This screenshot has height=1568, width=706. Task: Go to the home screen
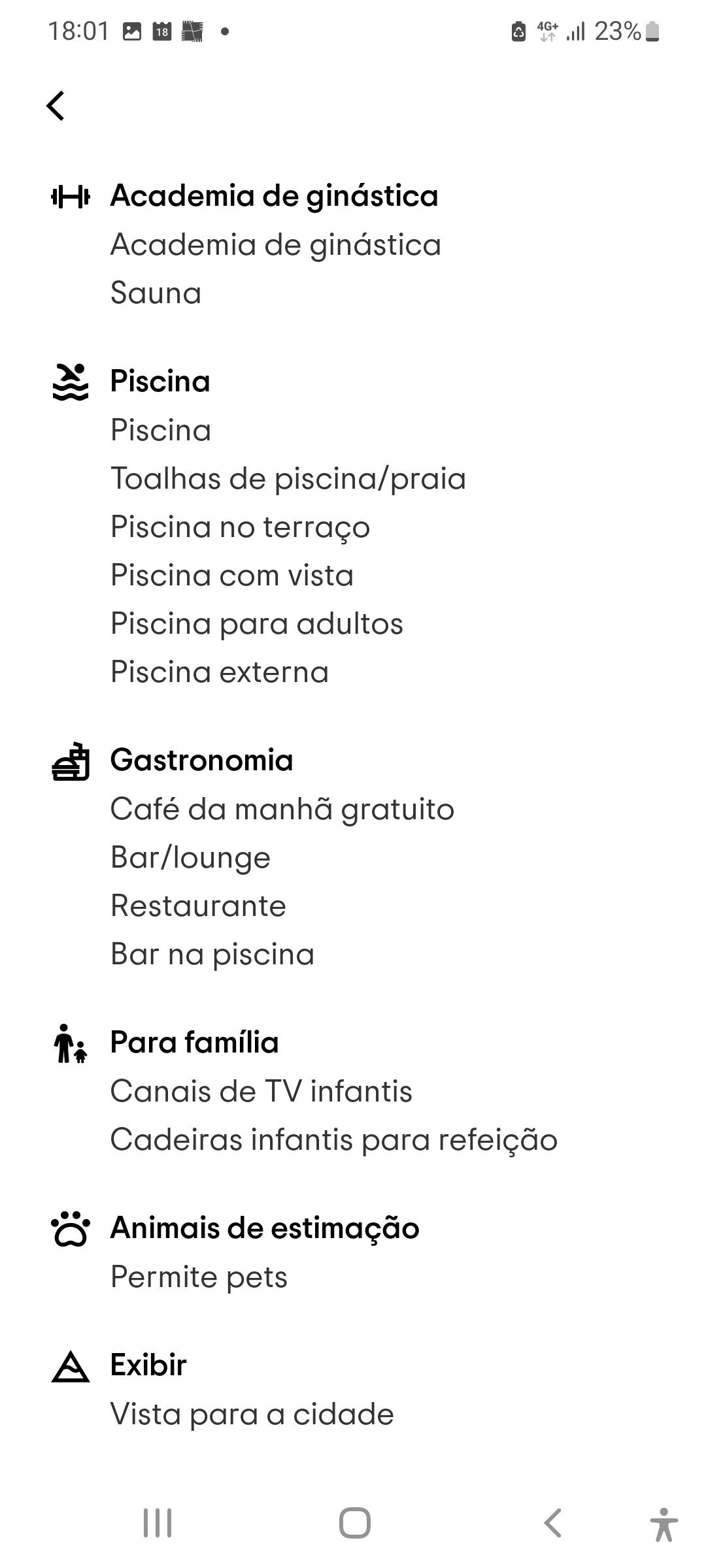tap(354, 1524)
